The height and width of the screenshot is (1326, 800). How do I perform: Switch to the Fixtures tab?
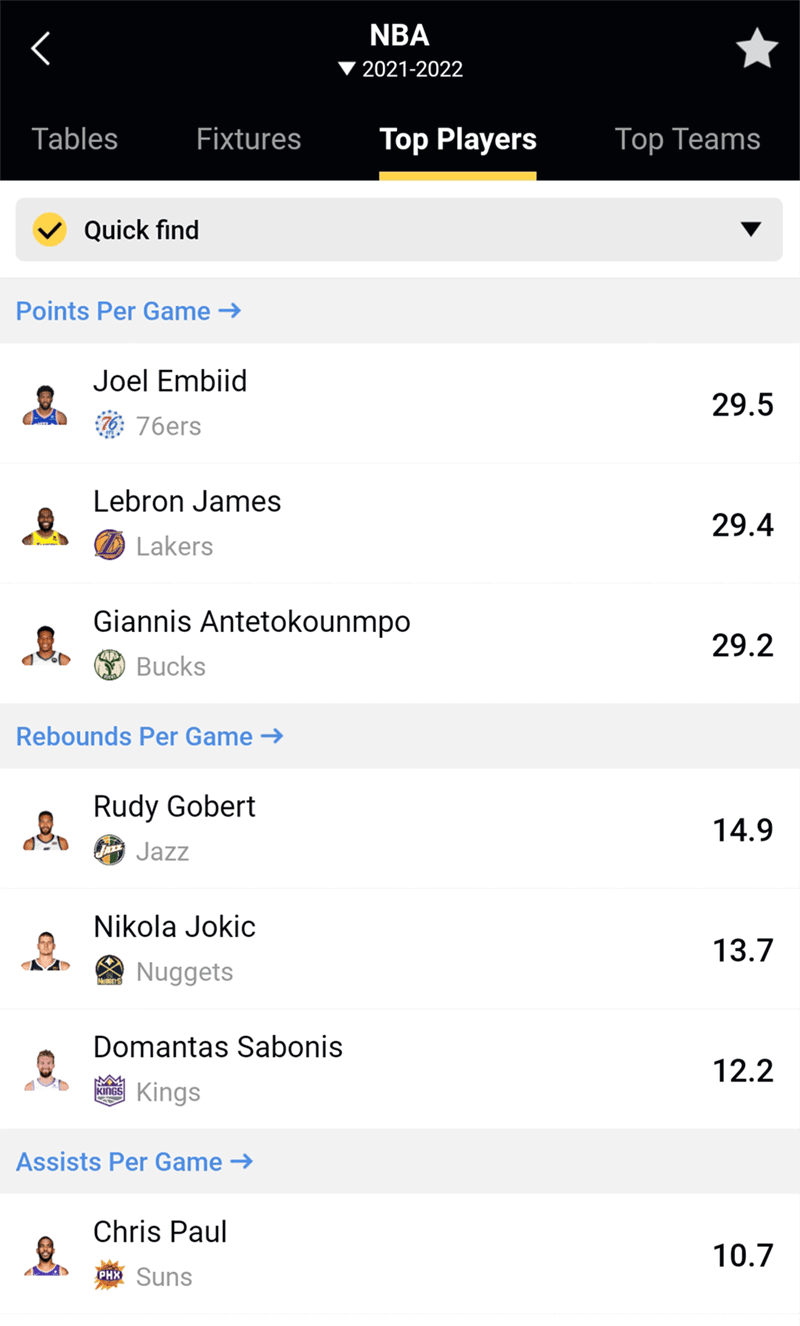[248, 139]
